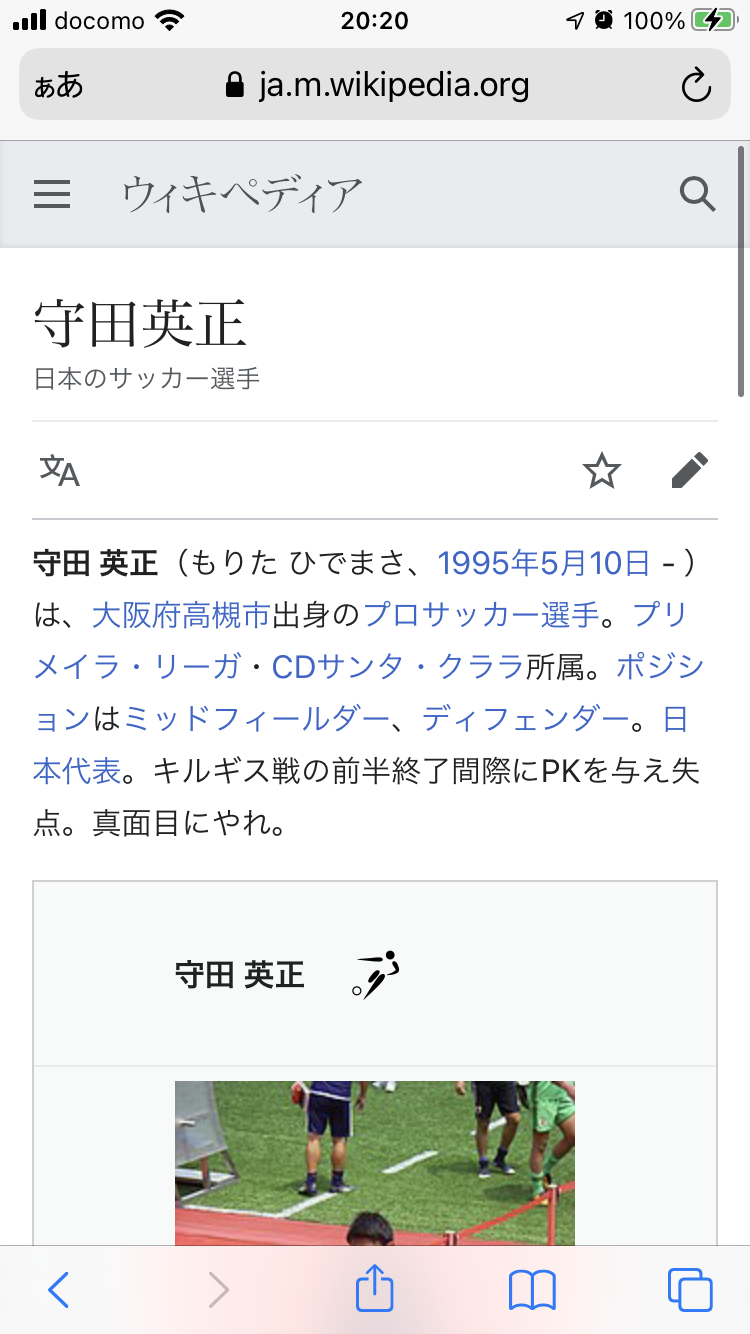Reload the page in Safari
The image size is (750, 1334).
pos(696,86)
